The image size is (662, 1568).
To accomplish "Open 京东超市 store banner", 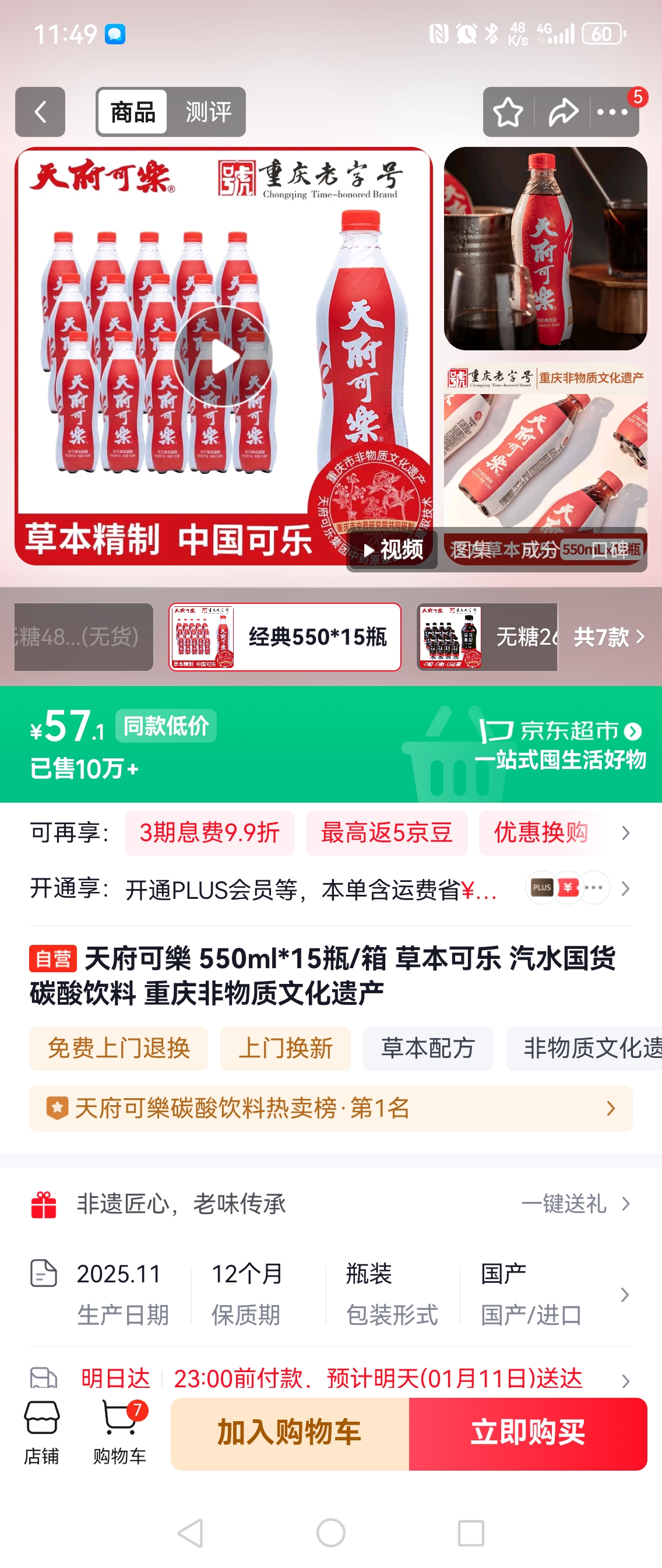I will [560, 744].
